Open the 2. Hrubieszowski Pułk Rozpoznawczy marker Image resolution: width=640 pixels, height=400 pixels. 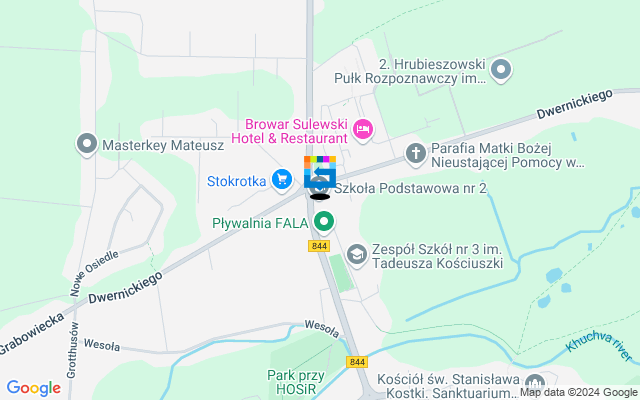pyautogui.click(x=502, y=69)
